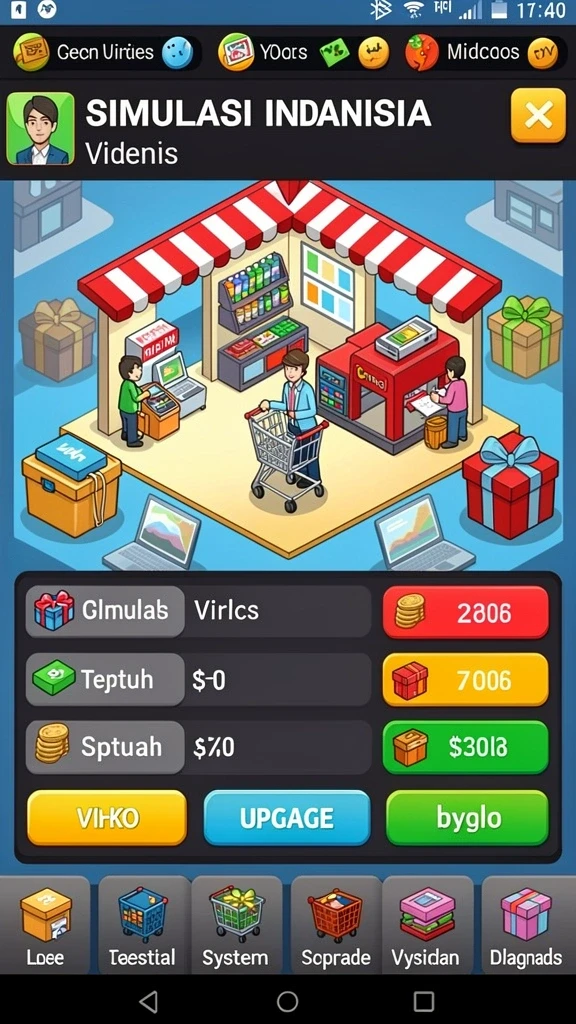The width and height of the screenshot is (576, 1024).
Task: Tap the green byglo button
Action: [468, 818]
